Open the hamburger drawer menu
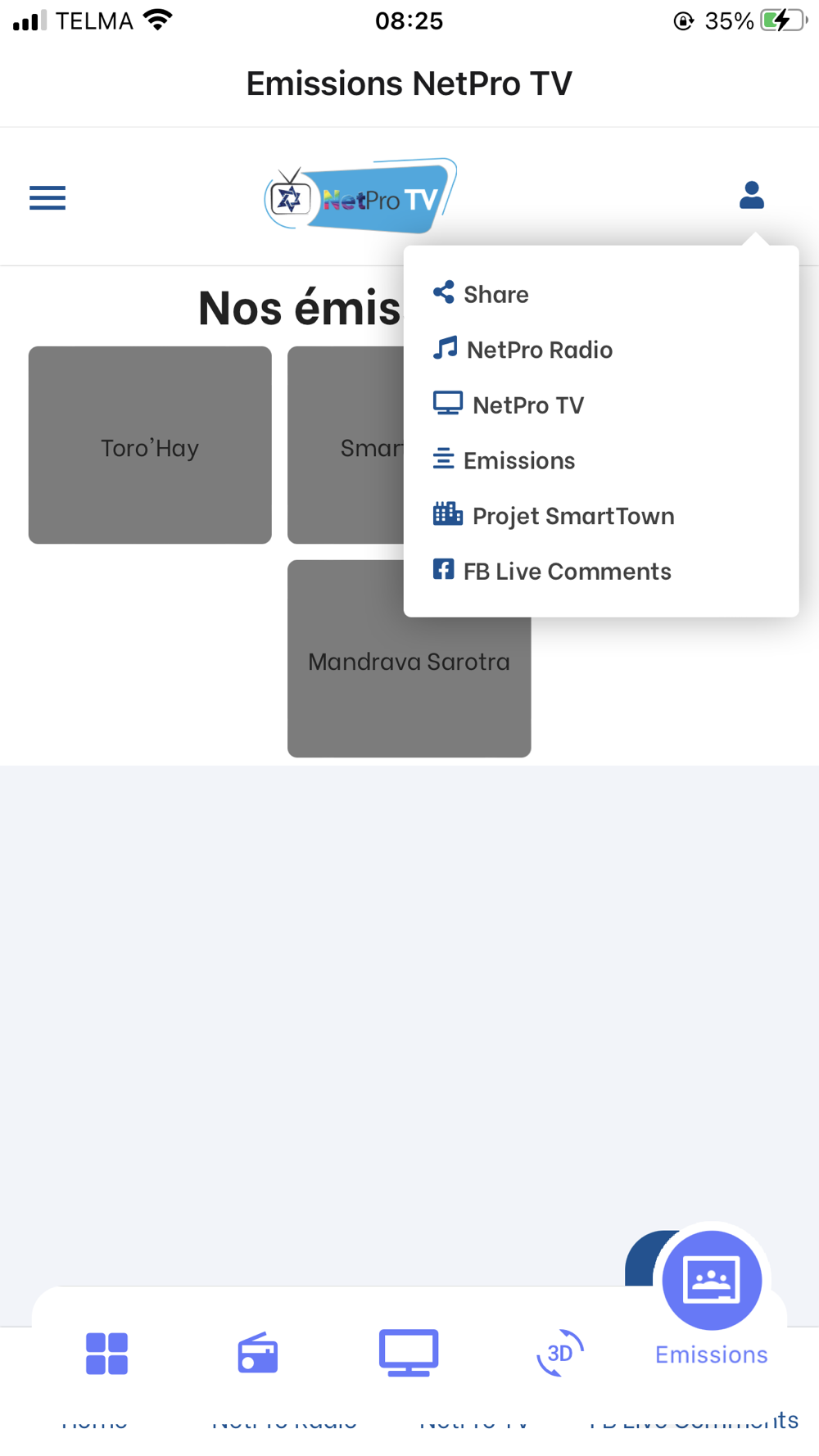The image size is (819, 1456). [48, 197]
